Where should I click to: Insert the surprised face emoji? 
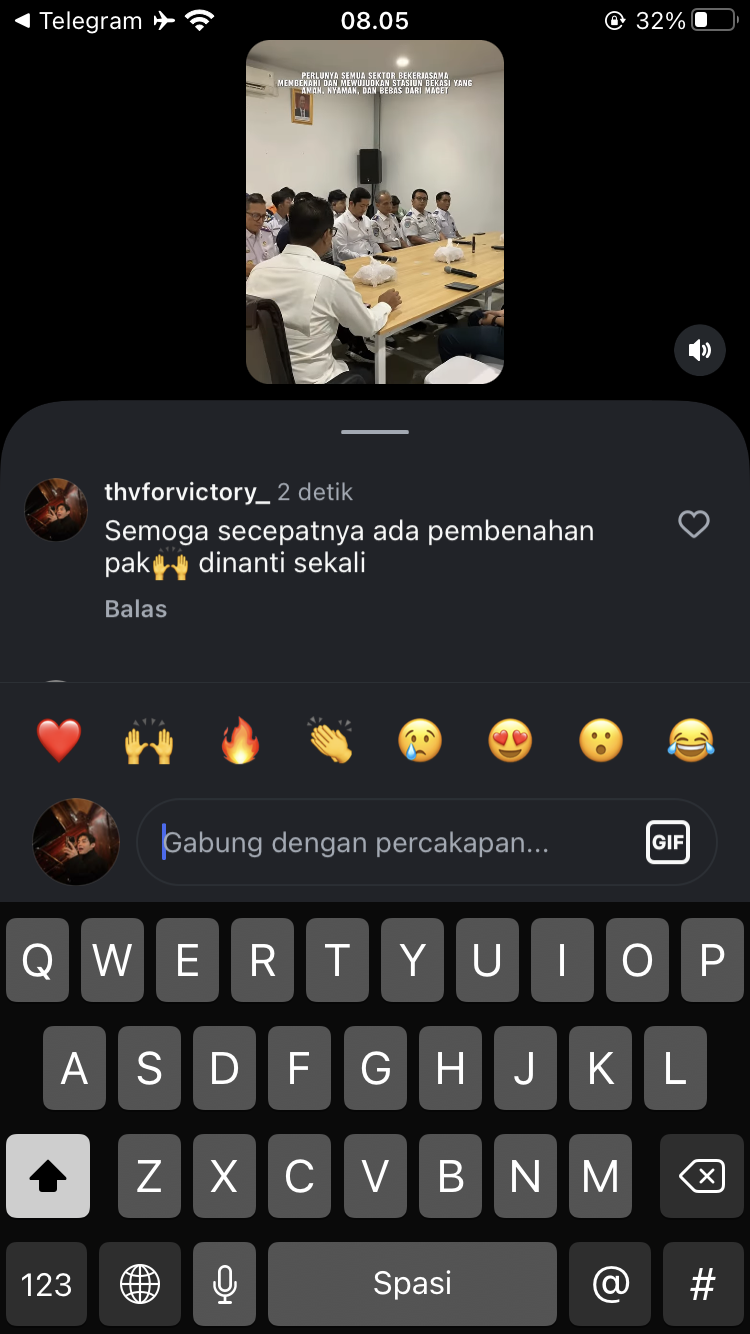click(601, 742)
